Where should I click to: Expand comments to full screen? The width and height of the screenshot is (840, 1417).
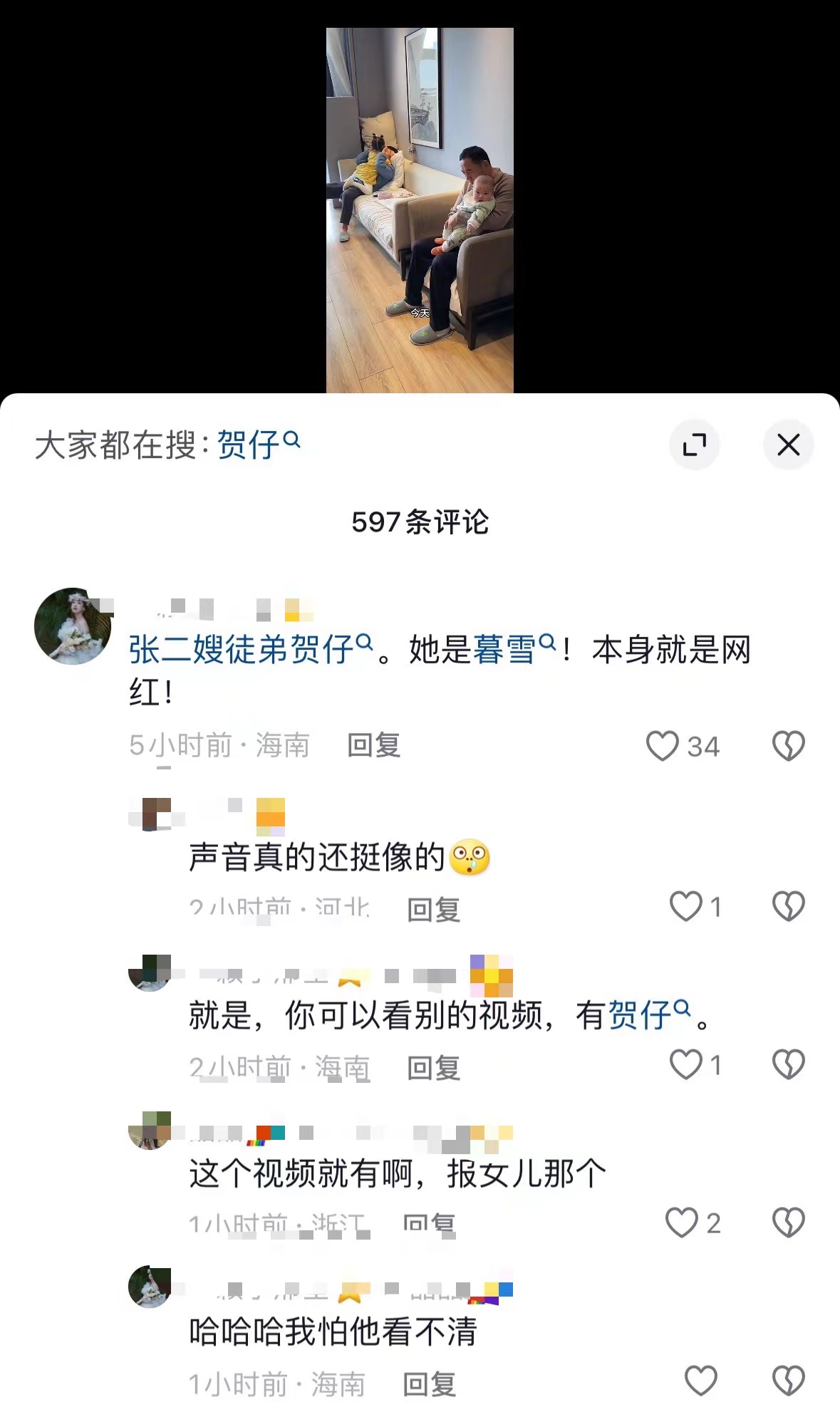[695, 445]
